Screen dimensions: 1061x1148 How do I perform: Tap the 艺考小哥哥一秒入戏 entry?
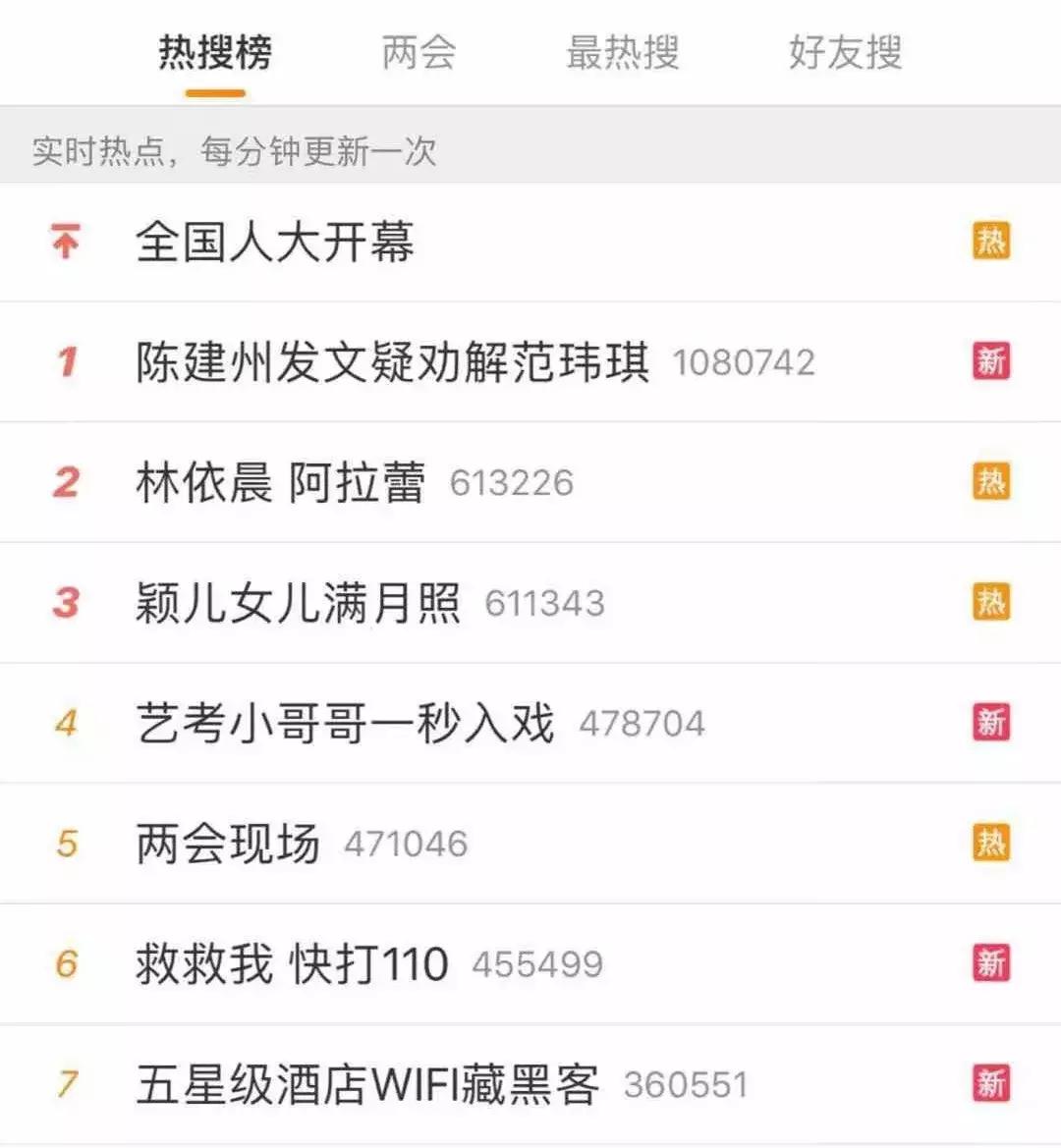(x=345, y=724)
